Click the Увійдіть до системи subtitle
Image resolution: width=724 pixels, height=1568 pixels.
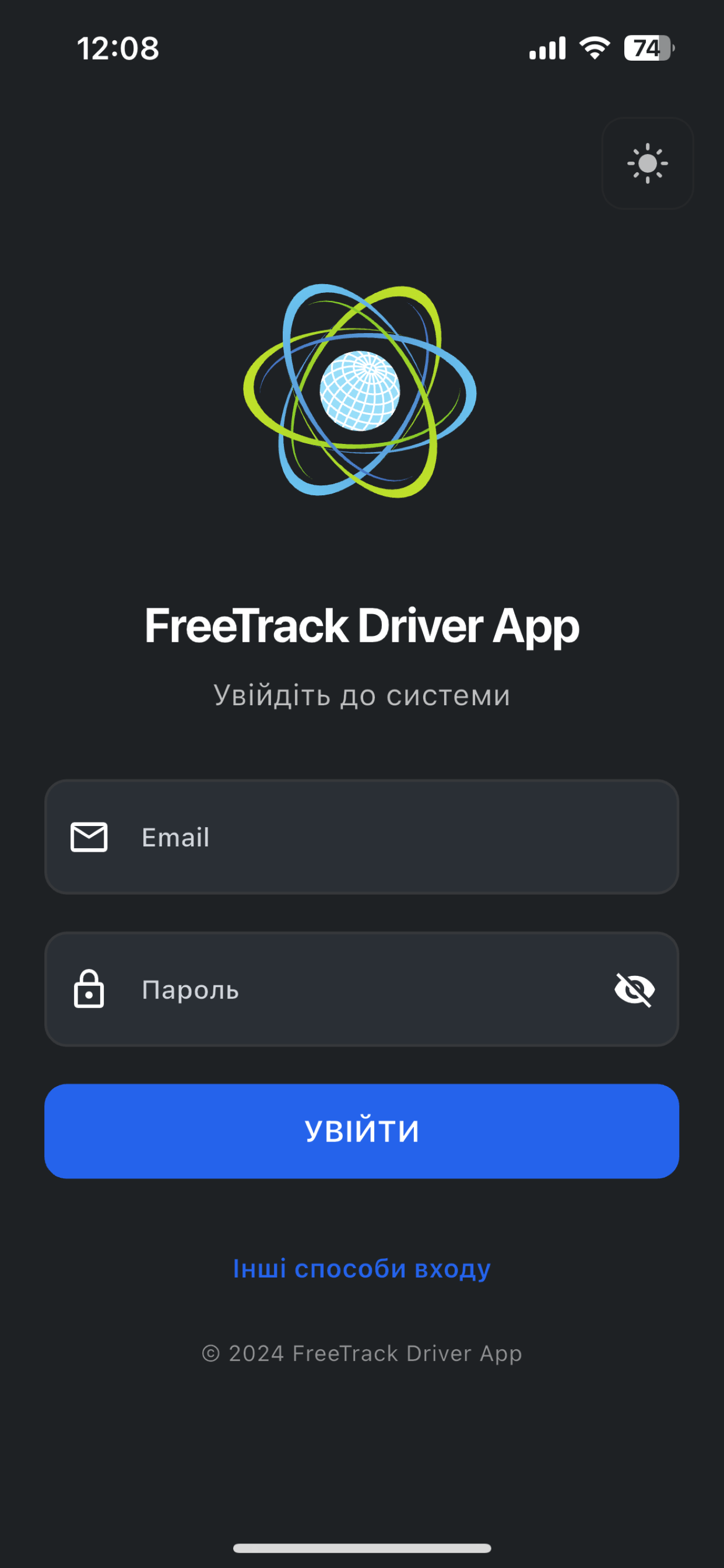pyautogui.click(x=361, y=696)
